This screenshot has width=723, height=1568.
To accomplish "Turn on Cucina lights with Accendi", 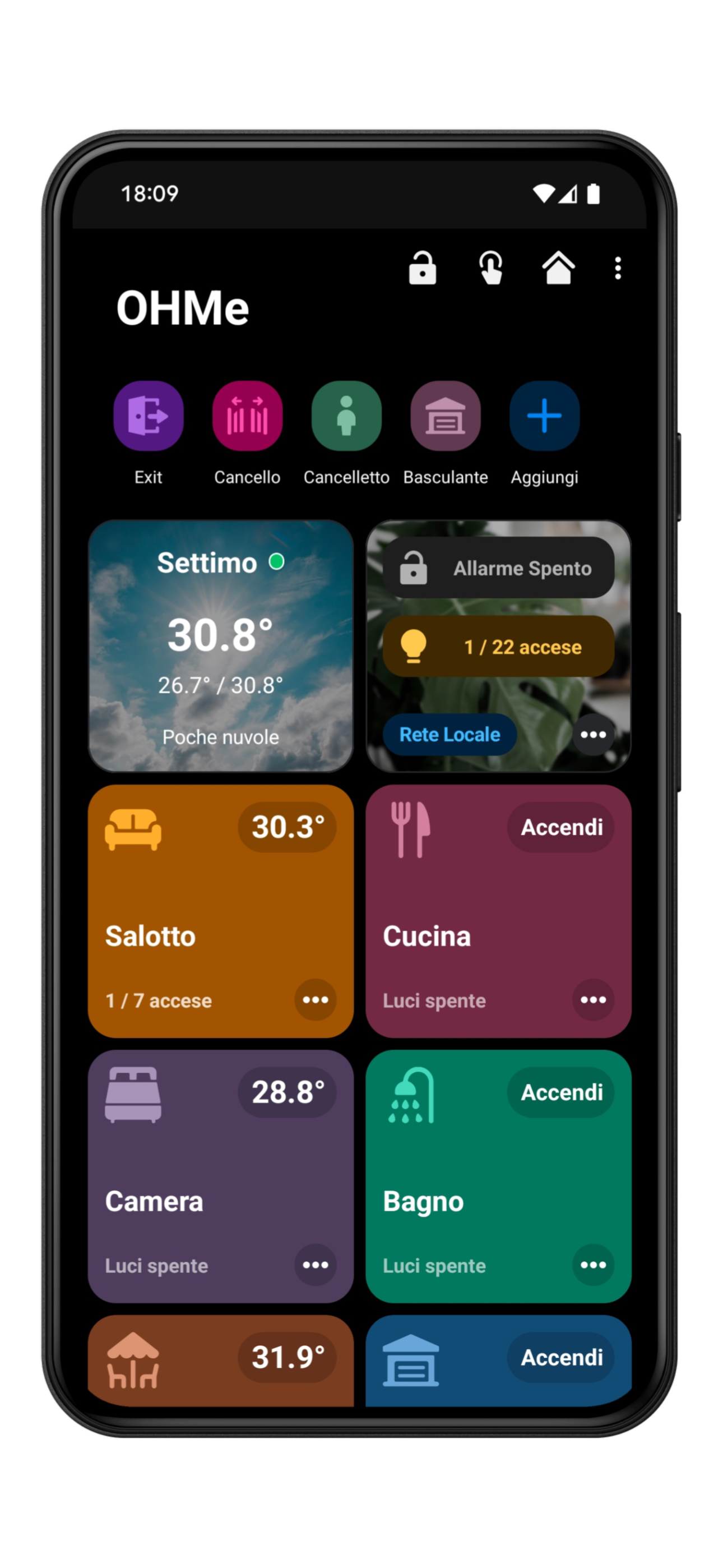I will coord(560,827).
